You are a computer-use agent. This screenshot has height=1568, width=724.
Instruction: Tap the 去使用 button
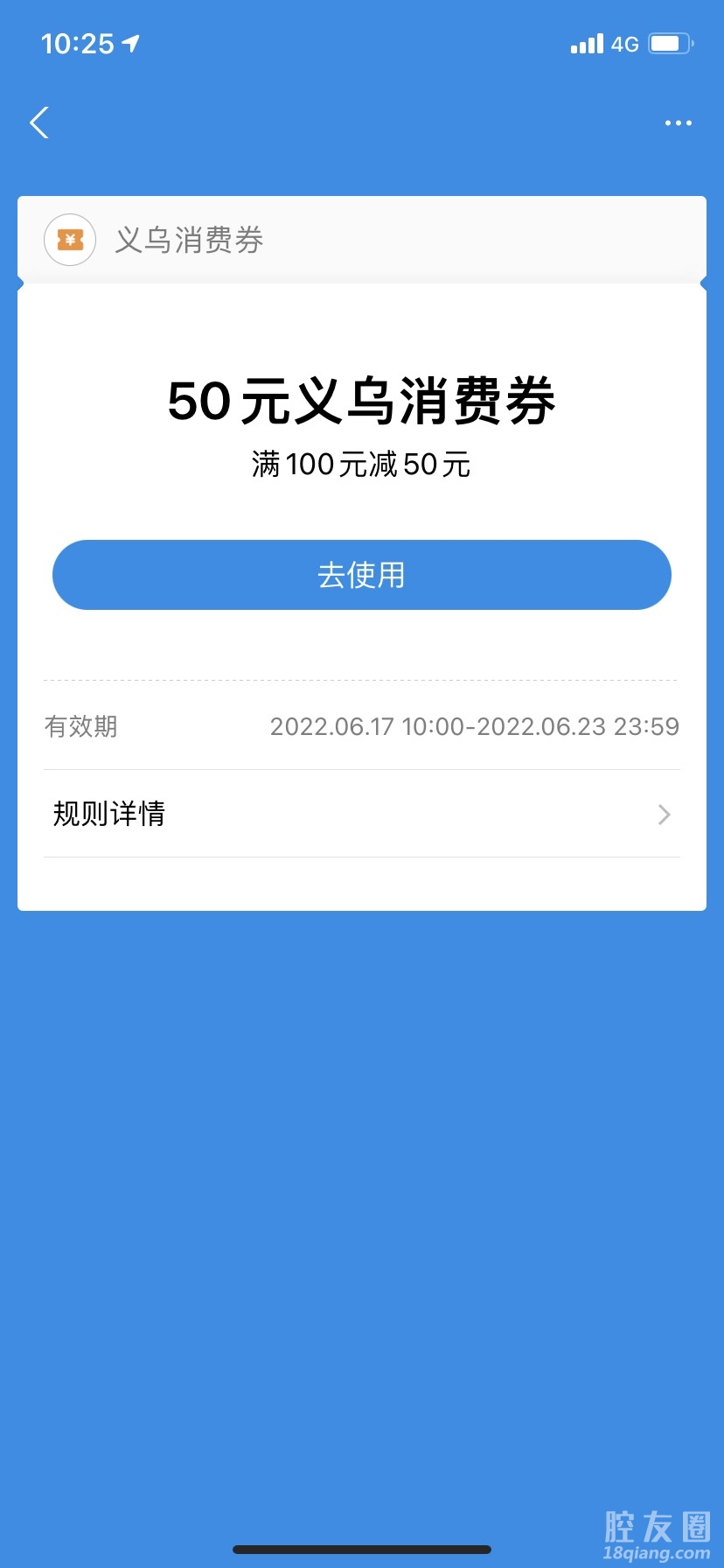click(361, 575)
